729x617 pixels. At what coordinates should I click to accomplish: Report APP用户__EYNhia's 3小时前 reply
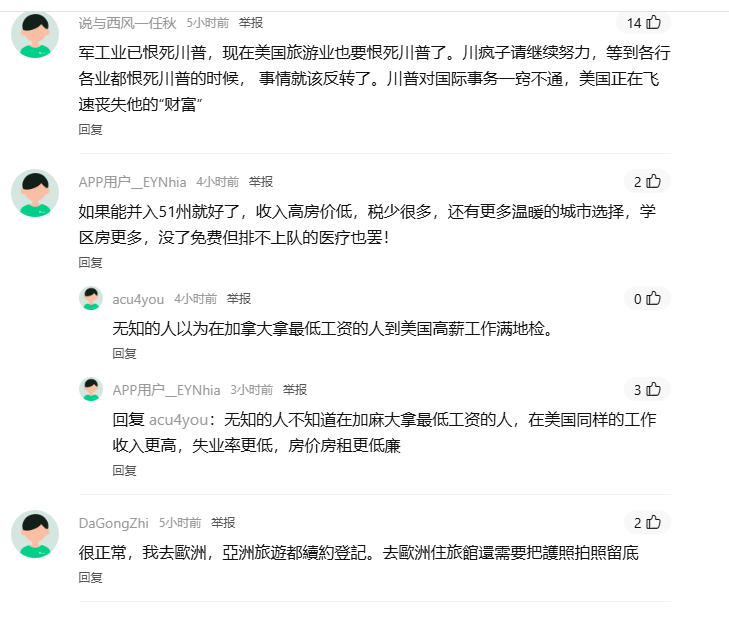click(295, 390)
